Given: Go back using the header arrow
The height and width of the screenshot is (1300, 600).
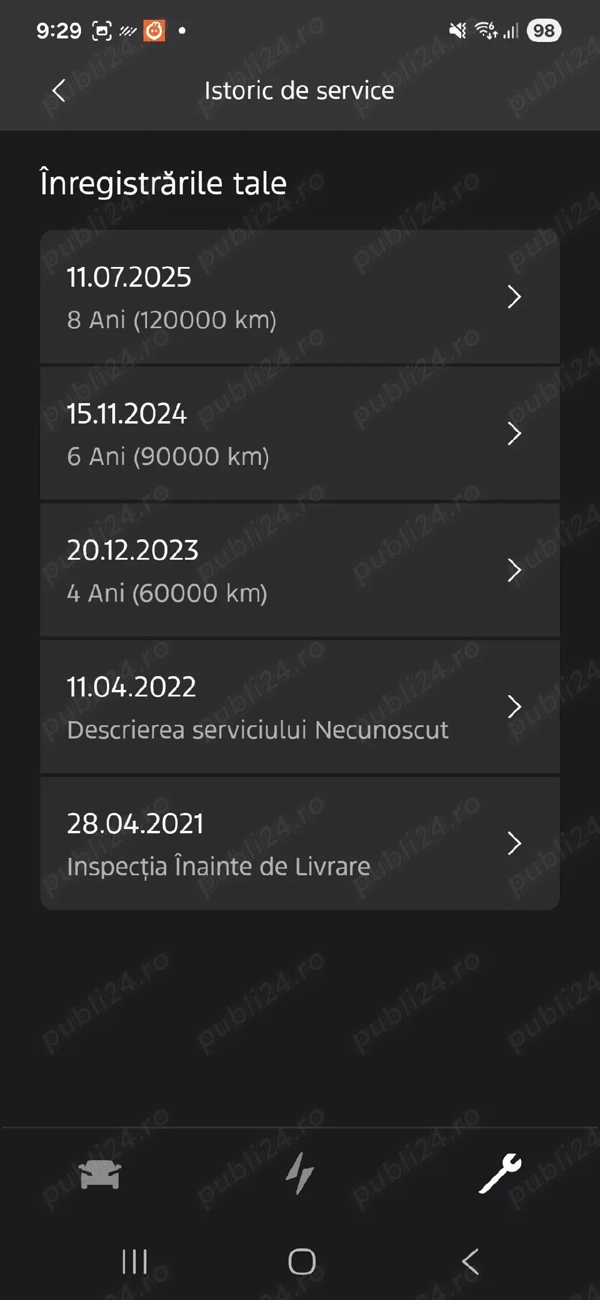Looking at the screenshot, I should click(58, 90).
